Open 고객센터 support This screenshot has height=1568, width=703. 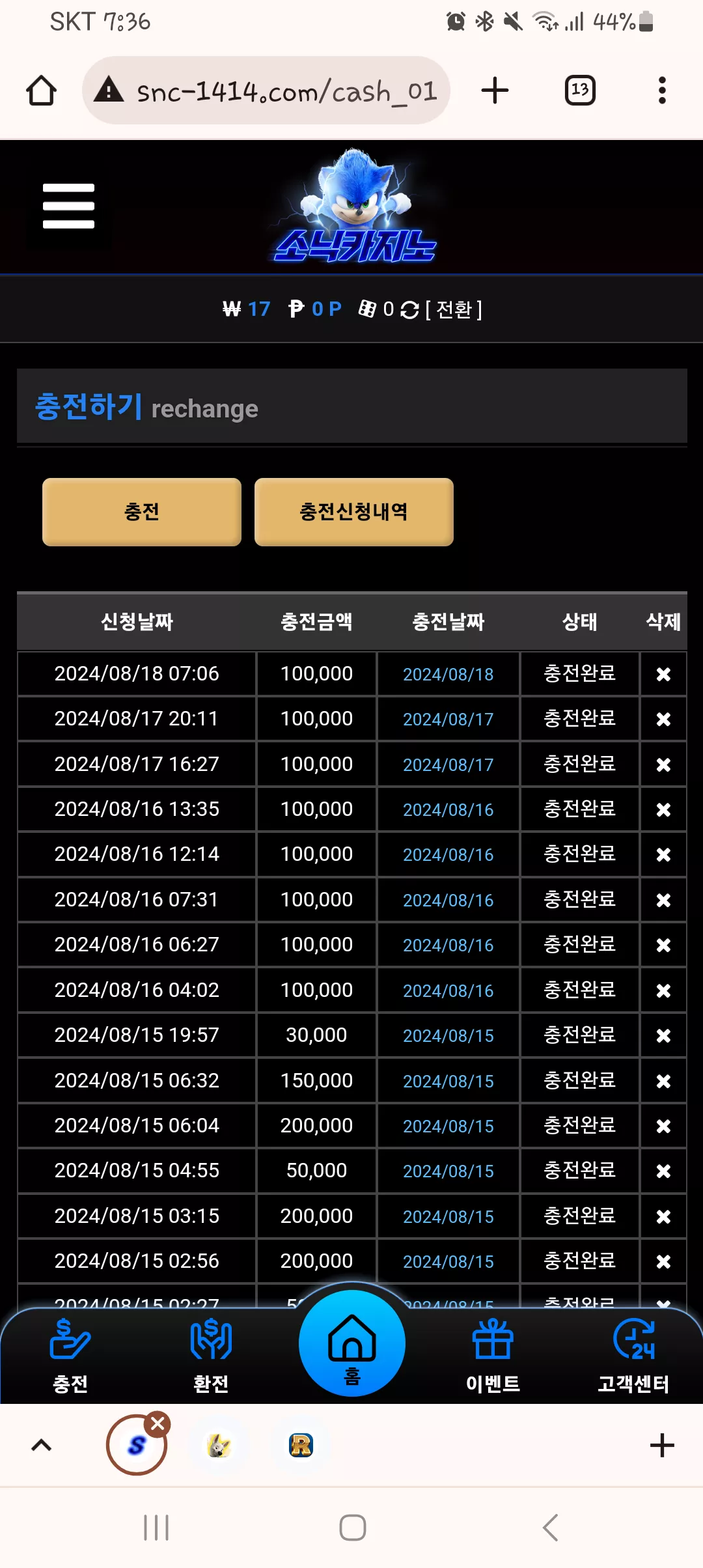(633, 1355)
